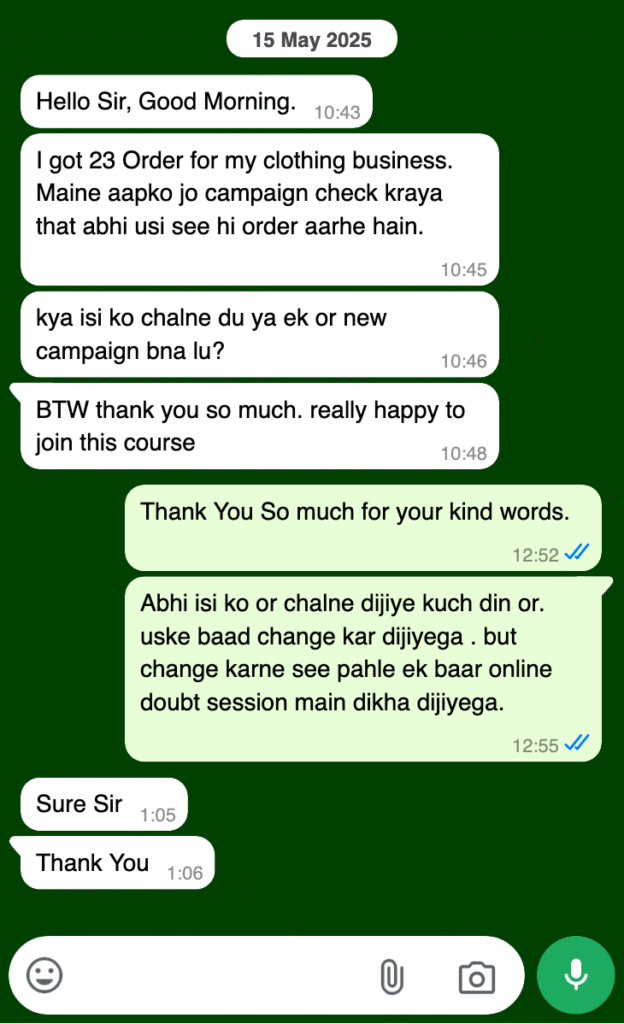Open the emoji picker
This screenshot has width=624, height=1024.
coord(44,975)
